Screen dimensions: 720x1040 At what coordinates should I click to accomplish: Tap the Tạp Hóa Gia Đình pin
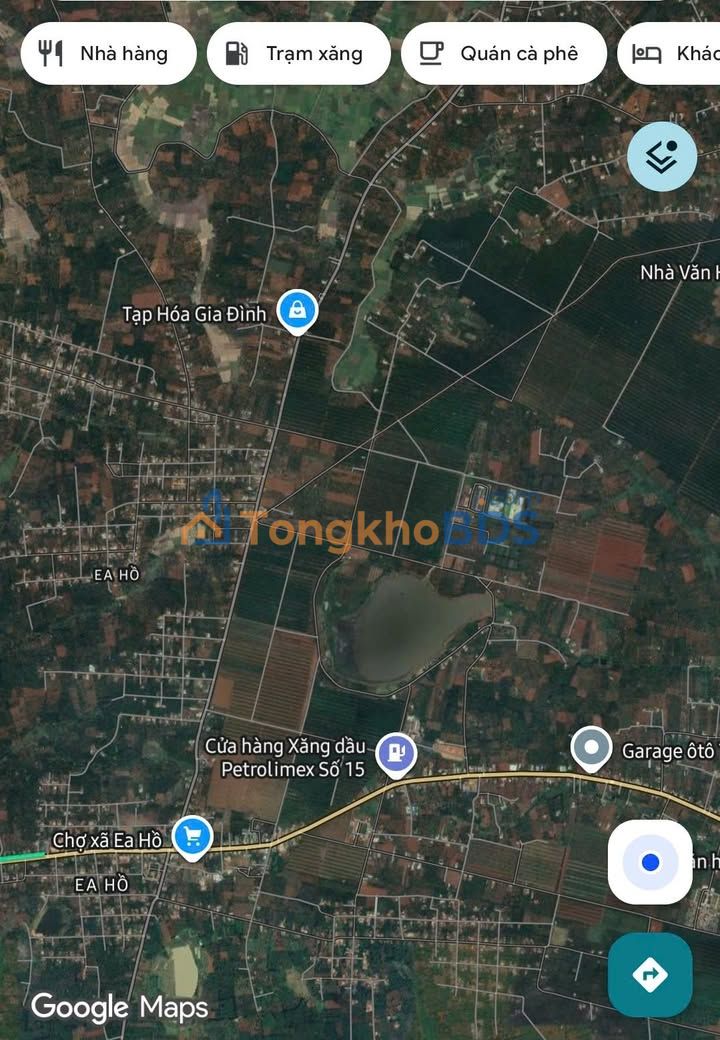coord(297,311)
